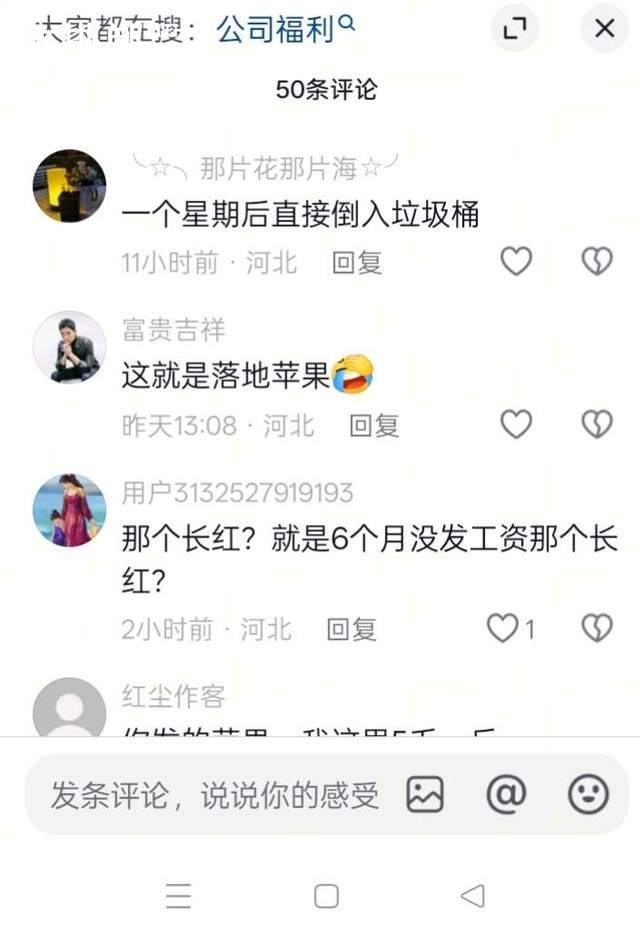Tap the comment input field
The height and width of the screenshot is (941, 640).
click(x=215, y=795)
